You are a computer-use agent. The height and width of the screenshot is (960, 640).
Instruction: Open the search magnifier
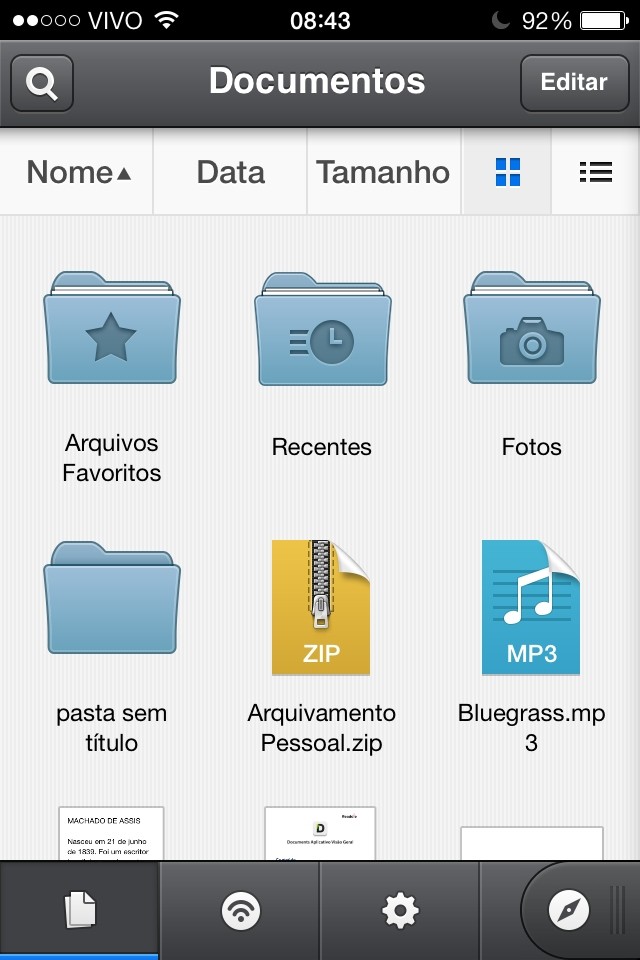click(42, 83)
